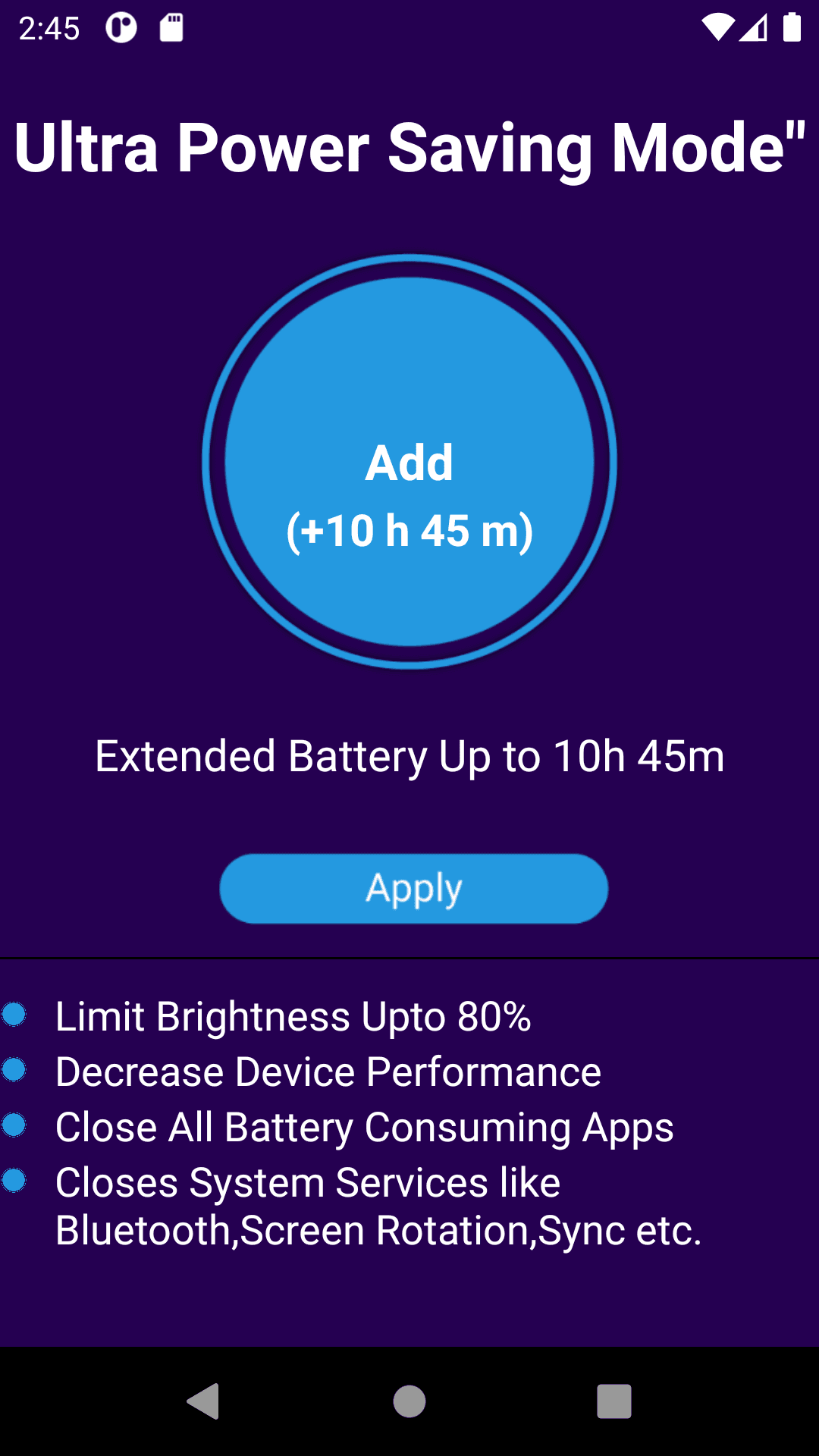Select the Extended Battery Up to 10h 45m label

[x=409, y=755]
